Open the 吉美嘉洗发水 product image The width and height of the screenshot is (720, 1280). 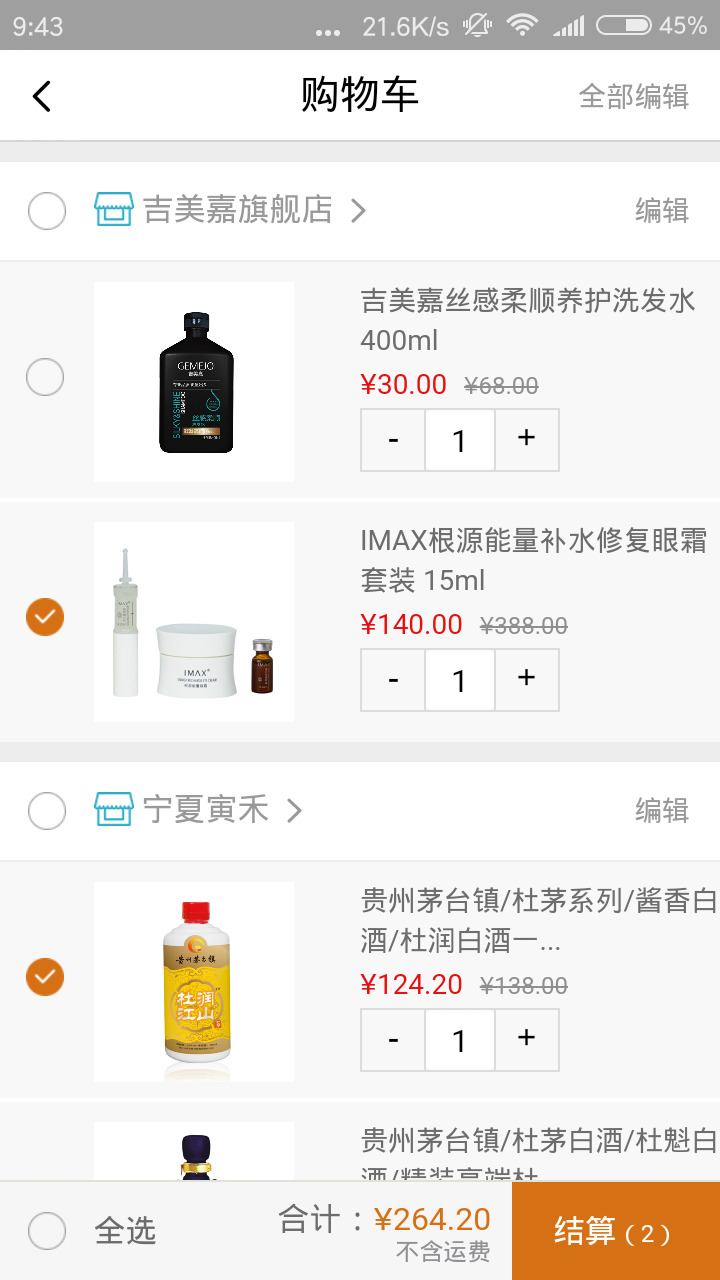(194, 382)
